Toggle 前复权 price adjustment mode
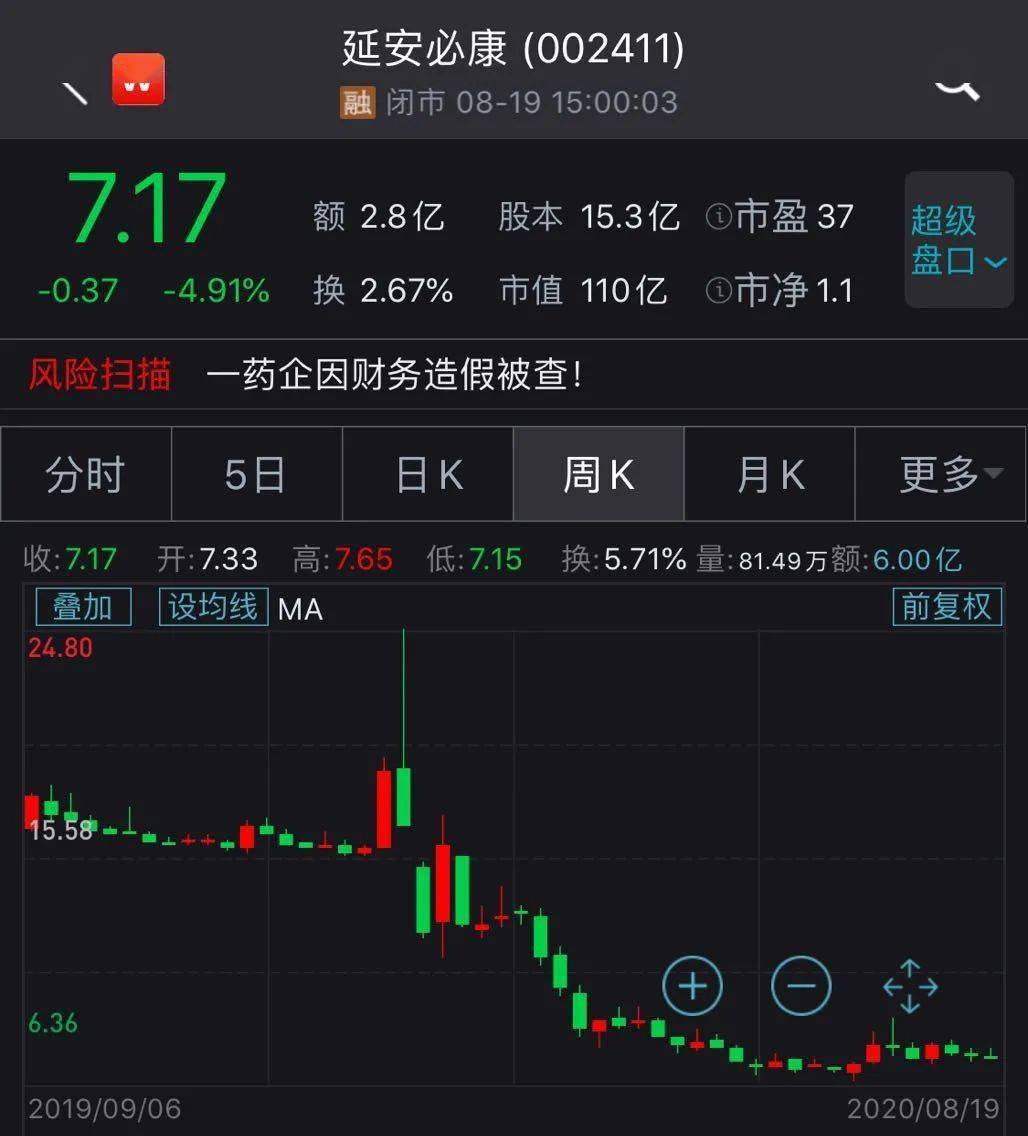The image size is (1028, 1136). pyautogui.click(x=947, y=606)
